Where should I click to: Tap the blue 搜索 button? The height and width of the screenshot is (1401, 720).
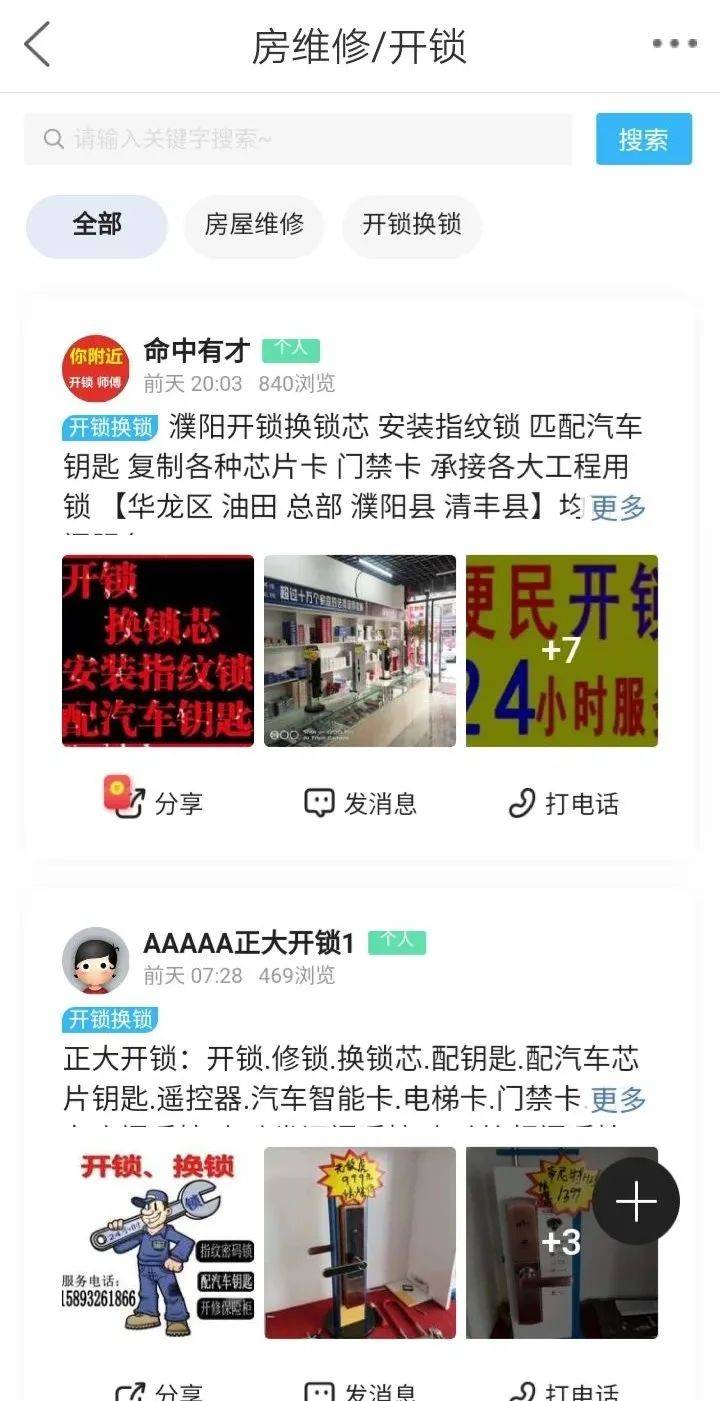click(643, 139)
